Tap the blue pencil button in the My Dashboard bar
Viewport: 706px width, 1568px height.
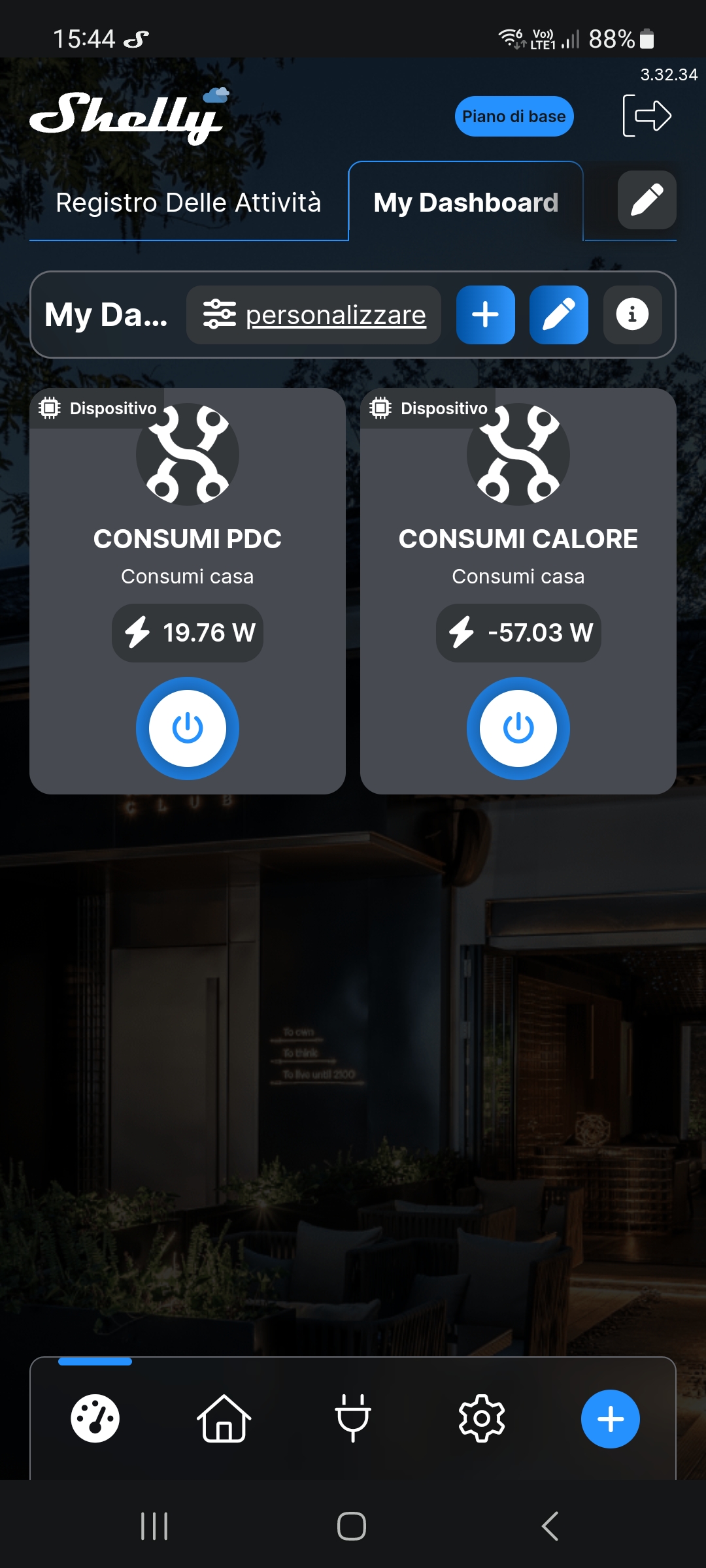(x=558, y=315)
